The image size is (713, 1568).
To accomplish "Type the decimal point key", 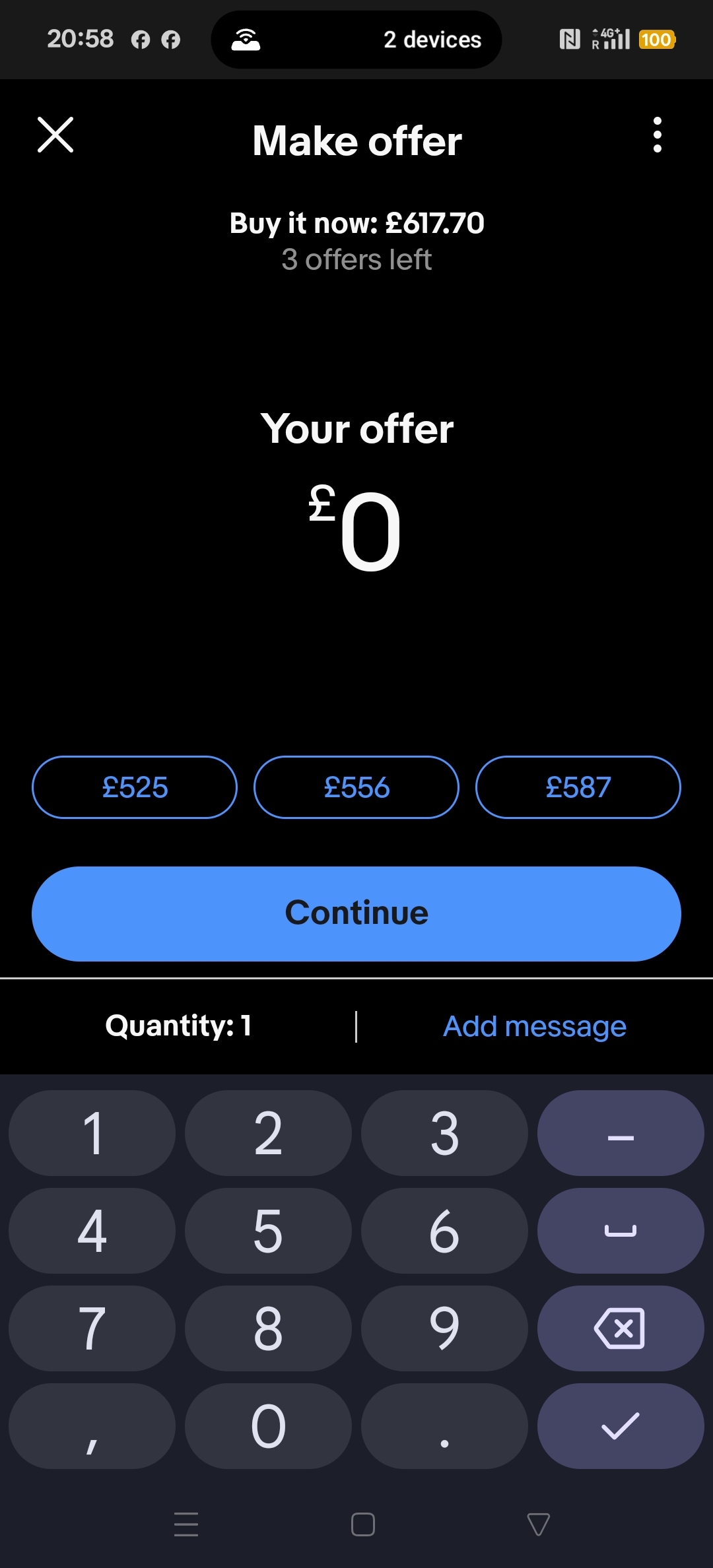I will tap(444, 1426).
